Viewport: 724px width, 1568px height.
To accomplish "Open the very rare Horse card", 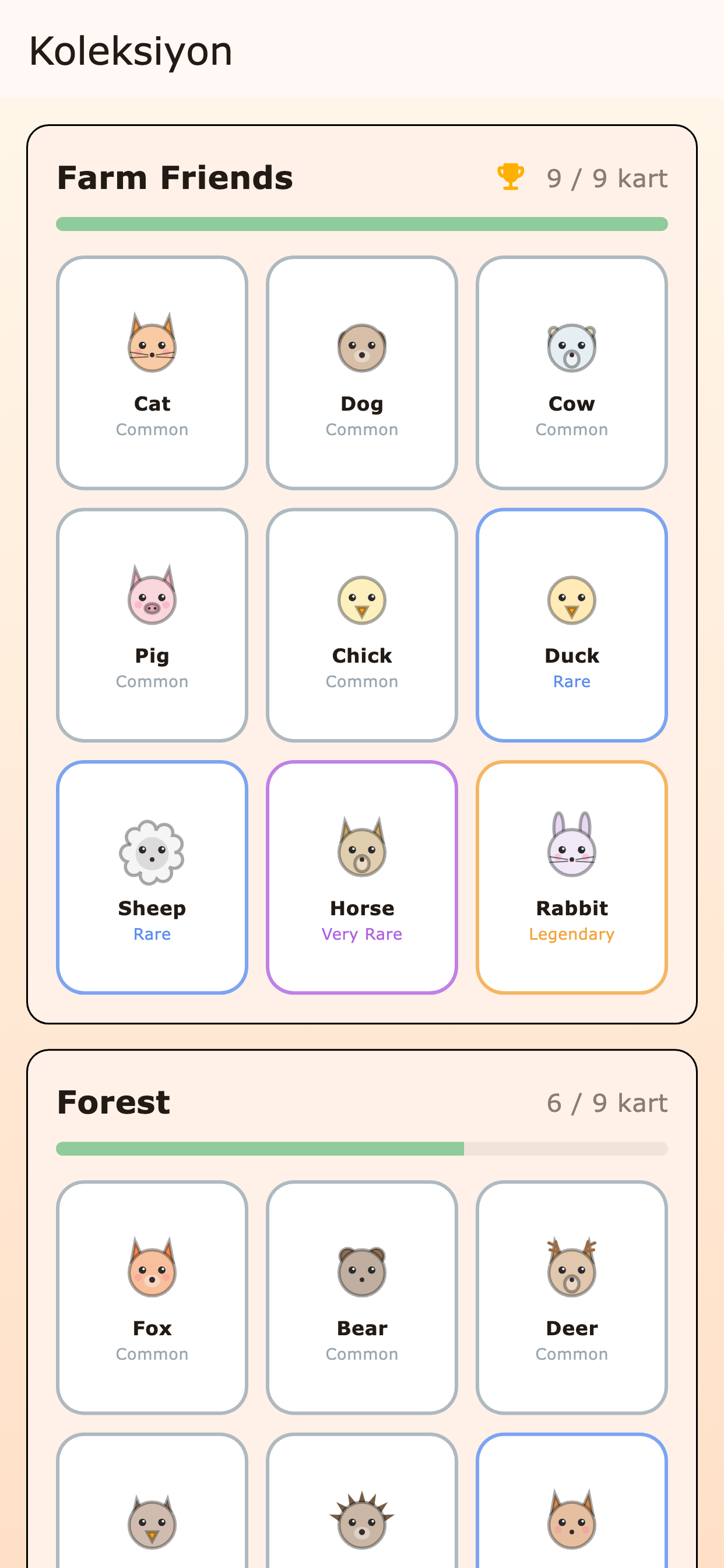I will pos(362,877).
